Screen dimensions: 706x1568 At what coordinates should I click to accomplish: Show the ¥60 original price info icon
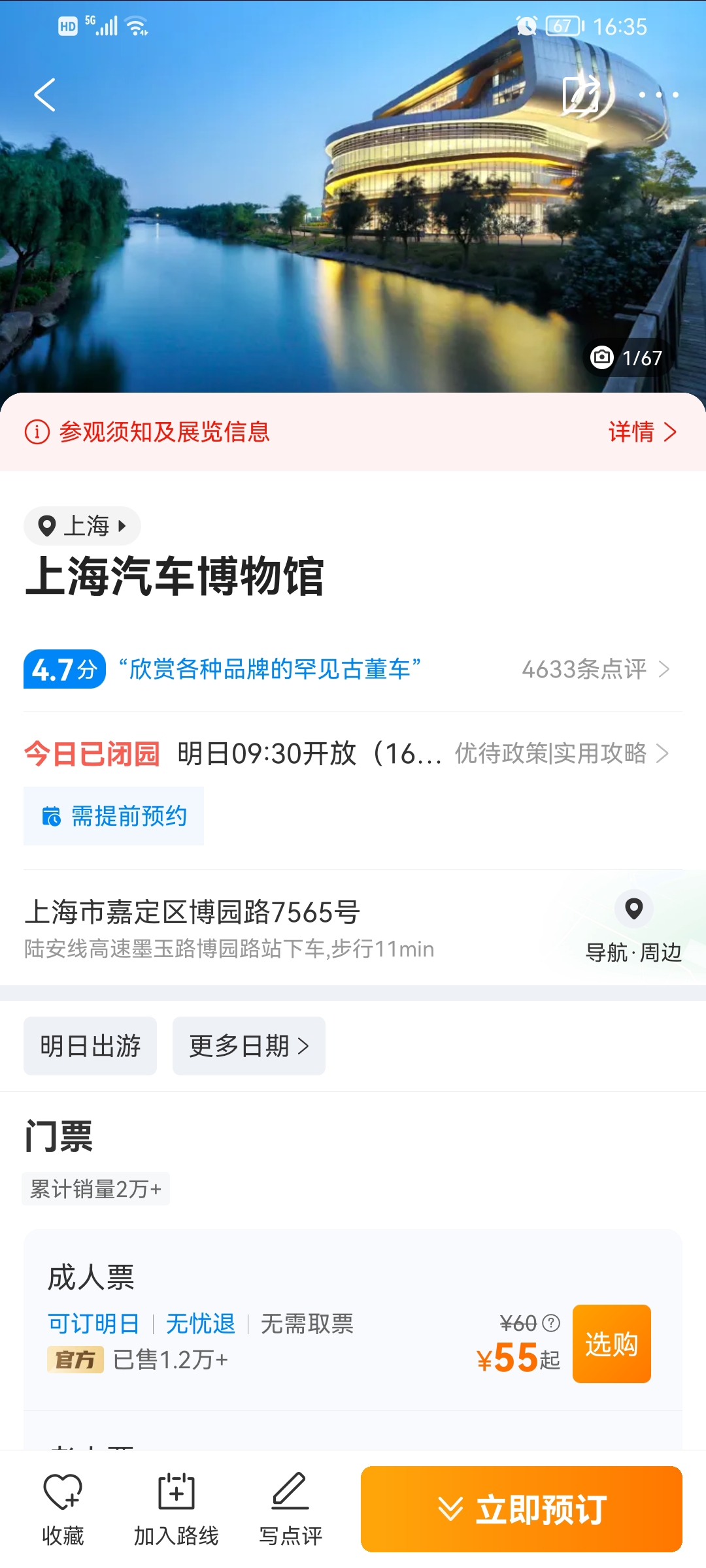click(x=551, y=1323)
